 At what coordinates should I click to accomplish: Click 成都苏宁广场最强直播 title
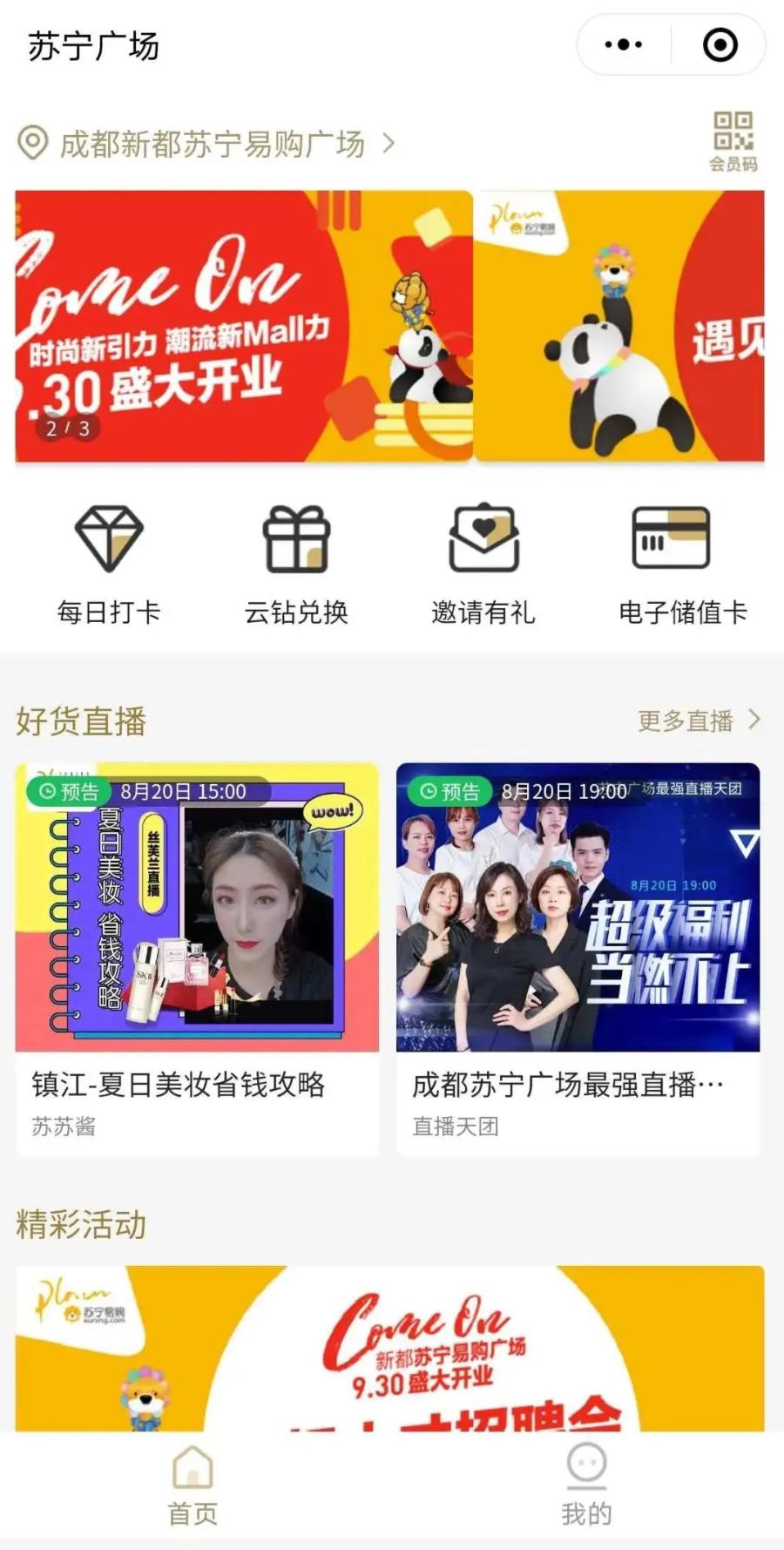pos(566,1085)
